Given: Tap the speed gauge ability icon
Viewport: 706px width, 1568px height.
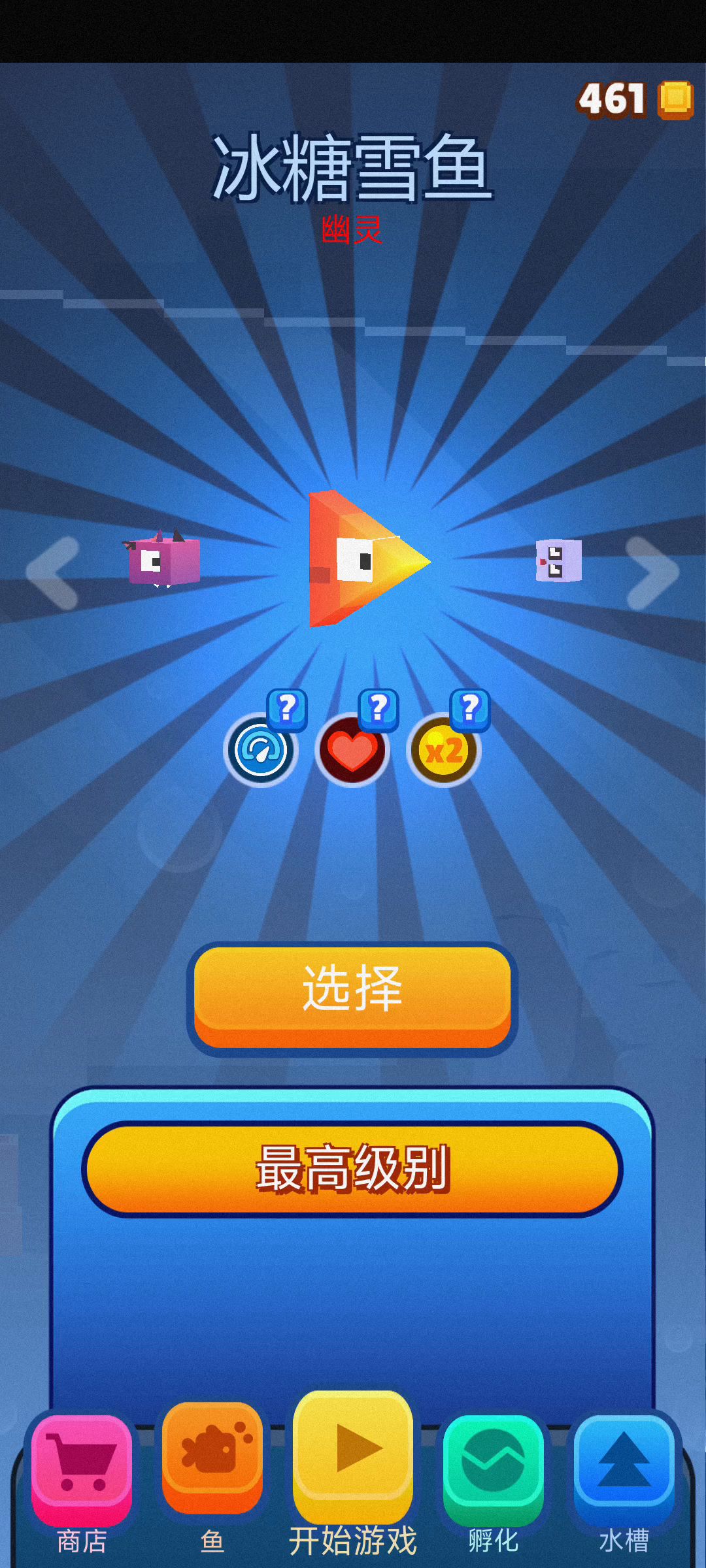Looking at the screenshot, I should (x=261, y=750).
